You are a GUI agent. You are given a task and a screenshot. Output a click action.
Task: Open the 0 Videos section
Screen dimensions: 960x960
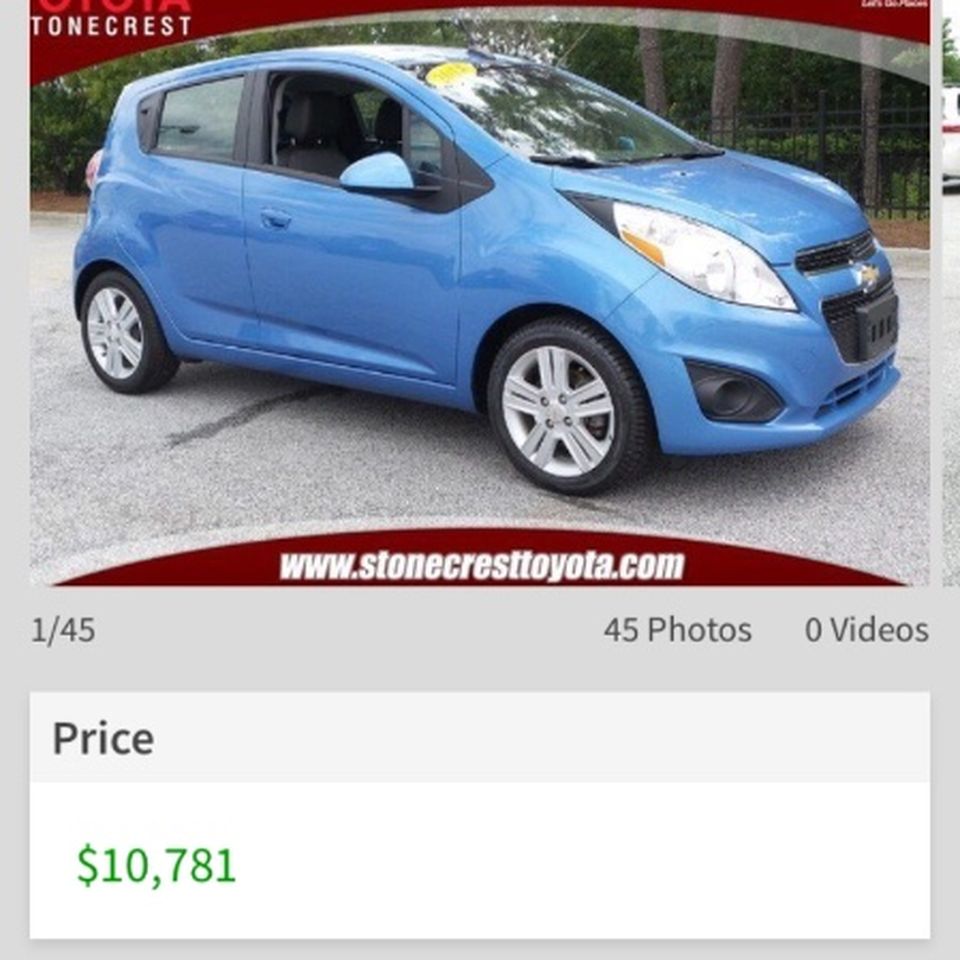click(x=866, y=630)
